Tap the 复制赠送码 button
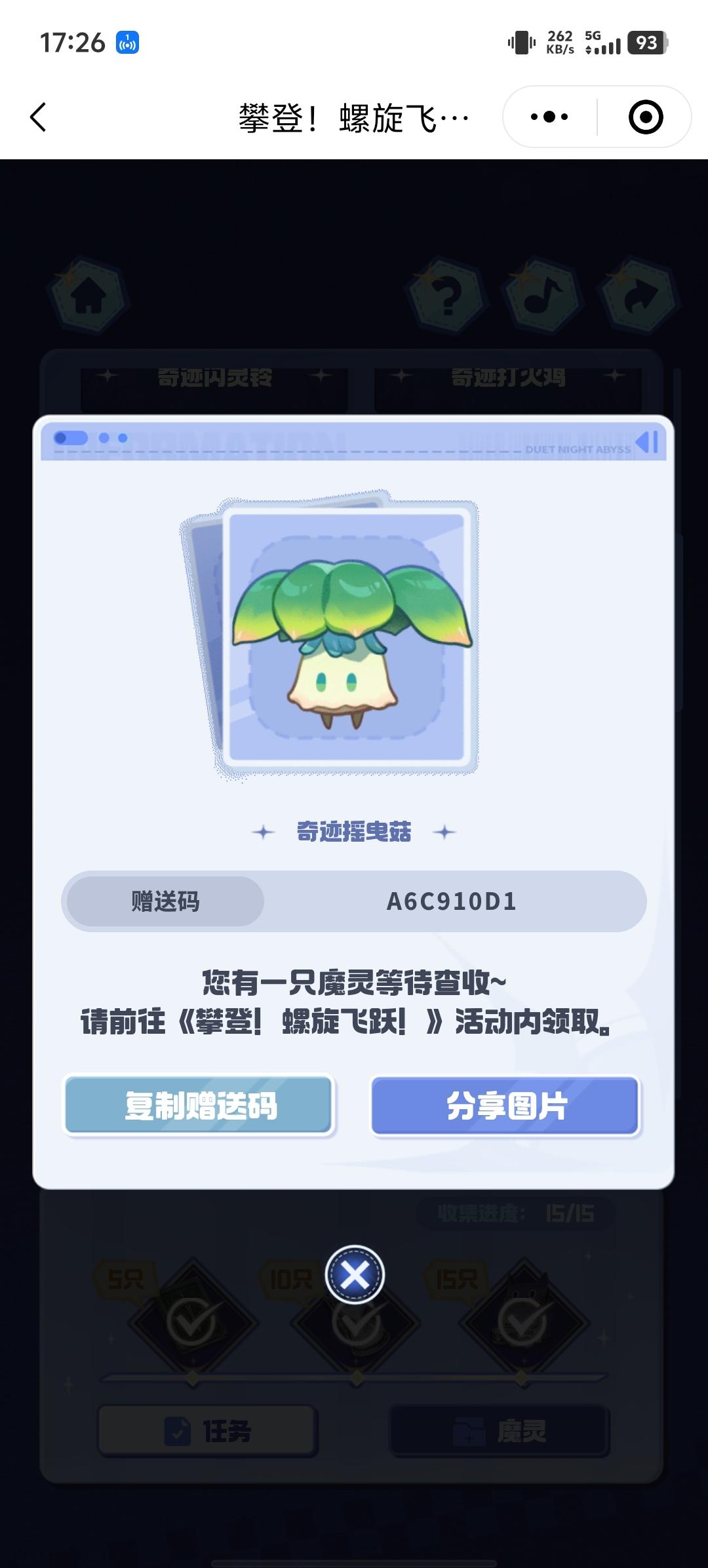 coord(200,1106)
